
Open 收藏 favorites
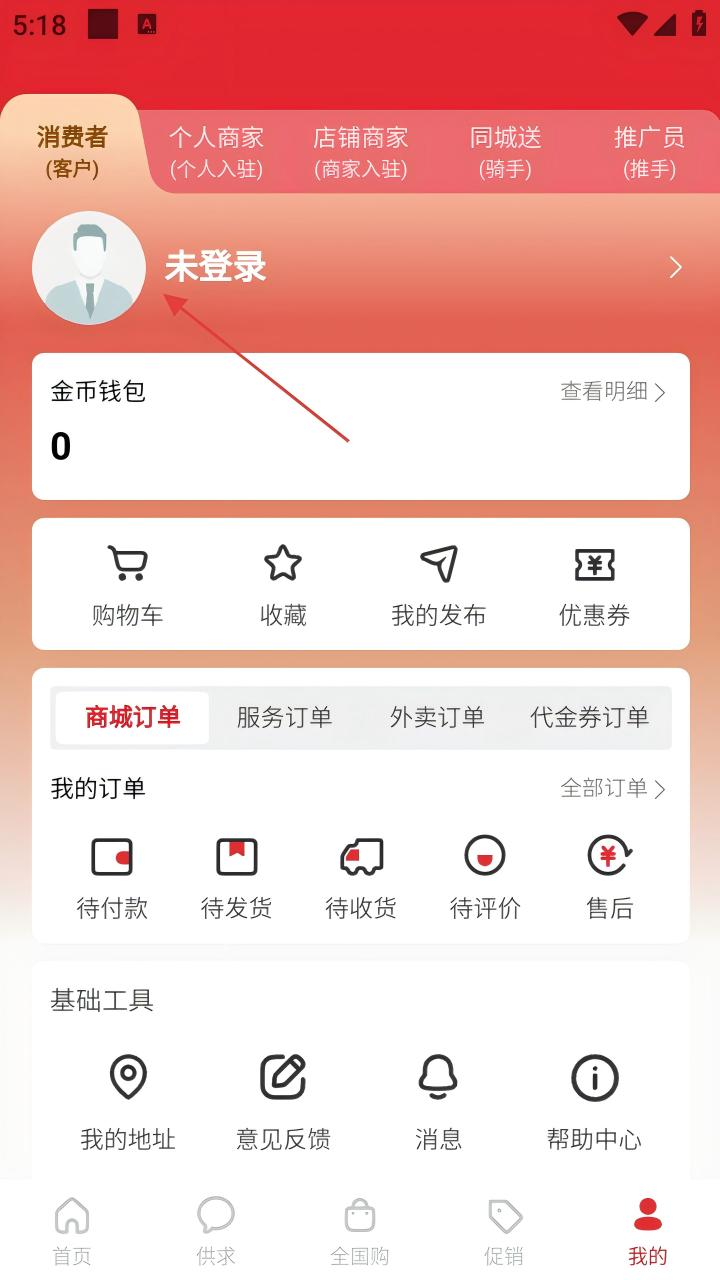[283, 585]
